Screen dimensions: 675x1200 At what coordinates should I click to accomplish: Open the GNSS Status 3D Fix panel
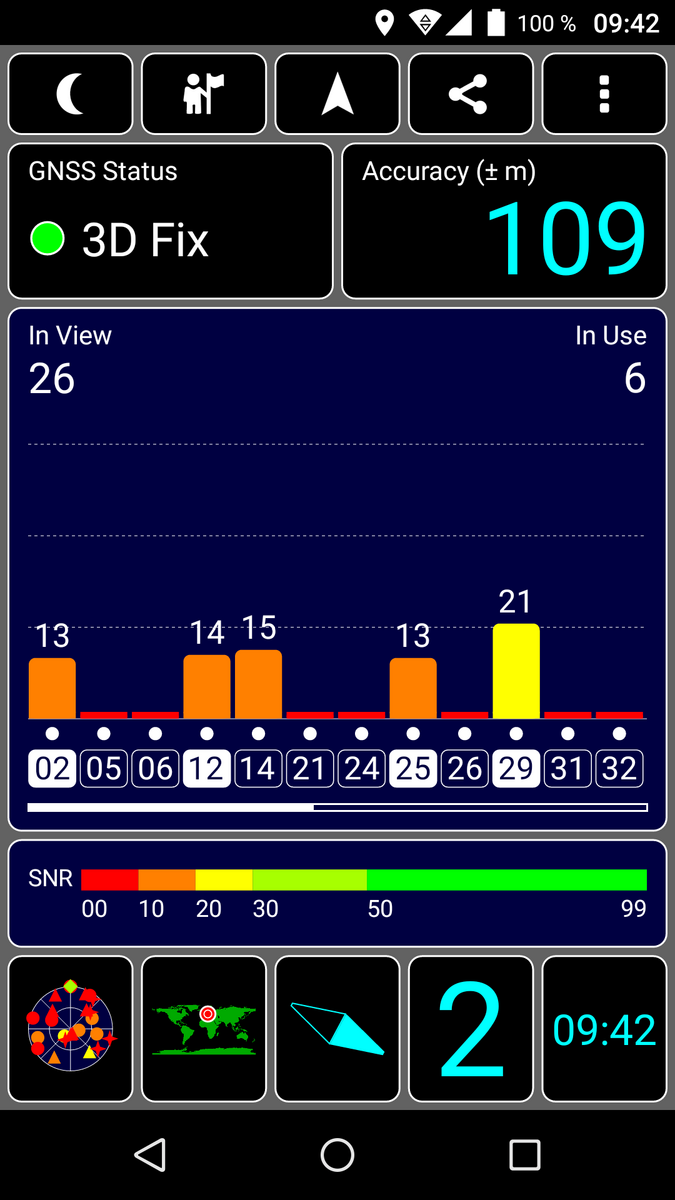170,221
